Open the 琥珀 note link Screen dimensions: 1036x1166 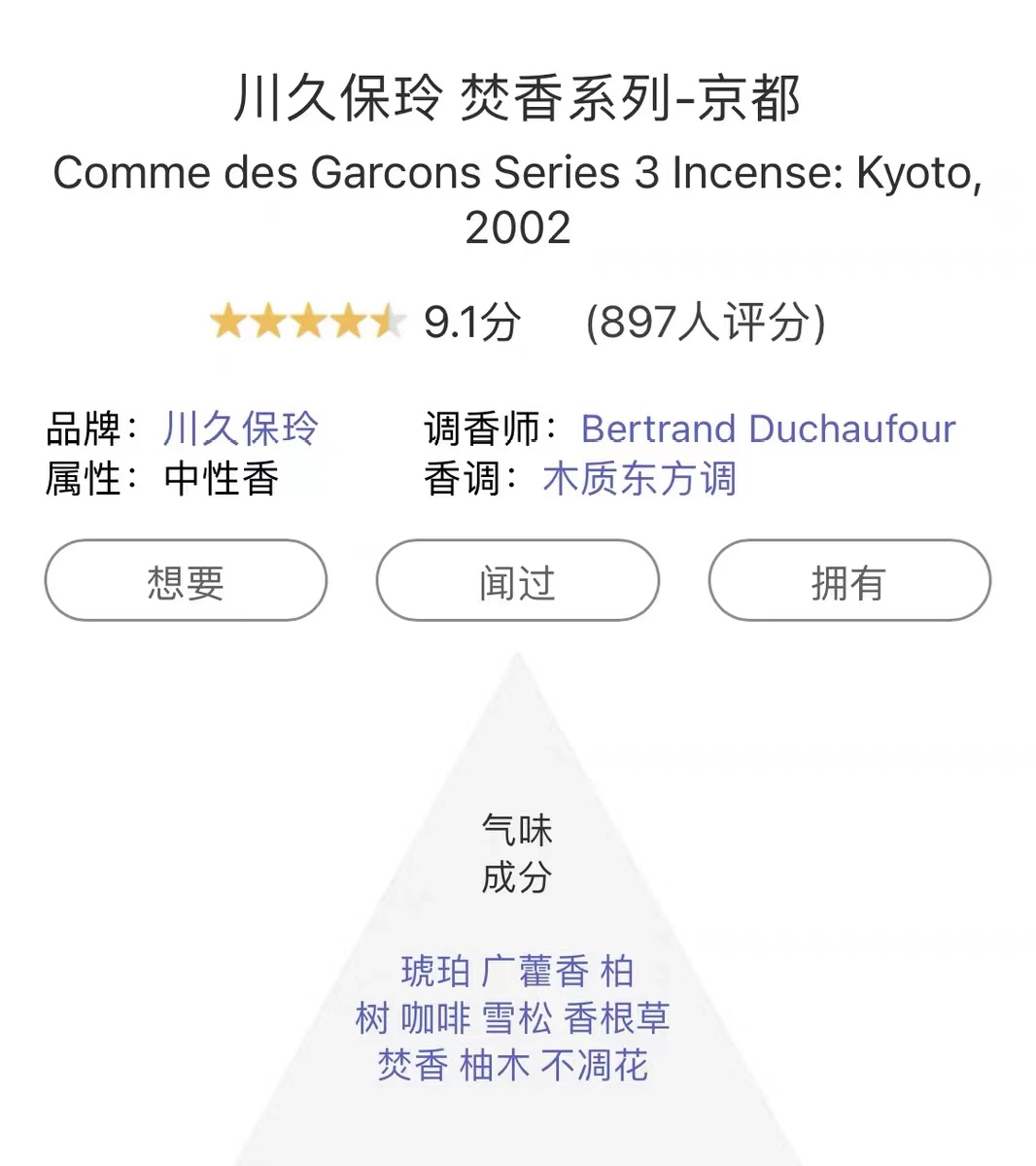pos(435,971)
